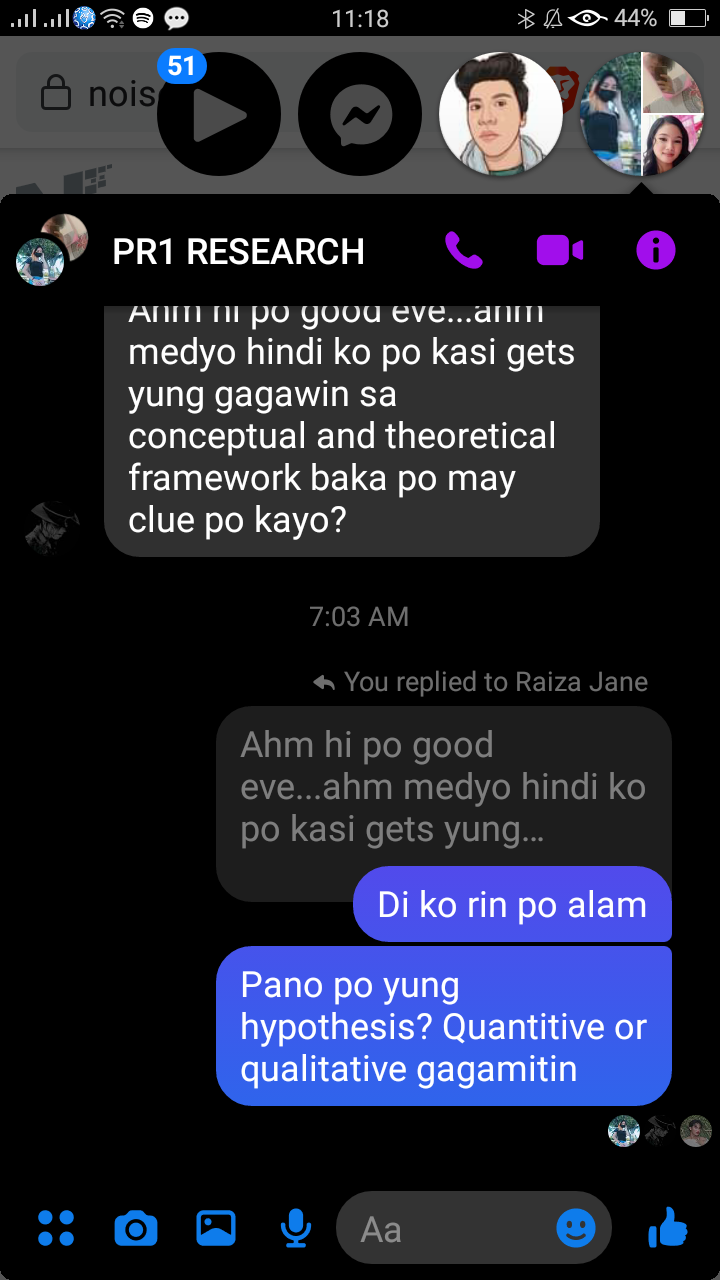Screen dimensions: 720x1280
Task: Start a video call with the group
Action: click(x=560, y=250)
